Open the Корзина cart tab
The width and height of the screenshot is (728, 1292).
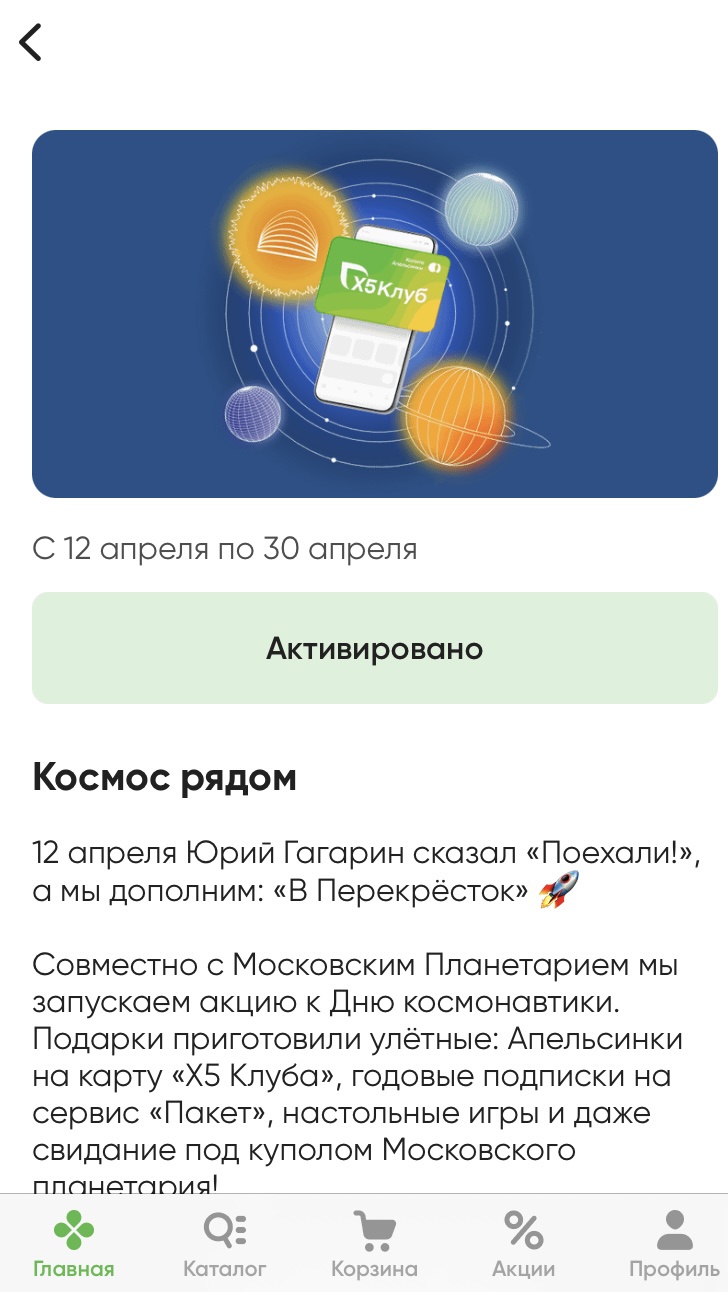[x=374, y=1243]
